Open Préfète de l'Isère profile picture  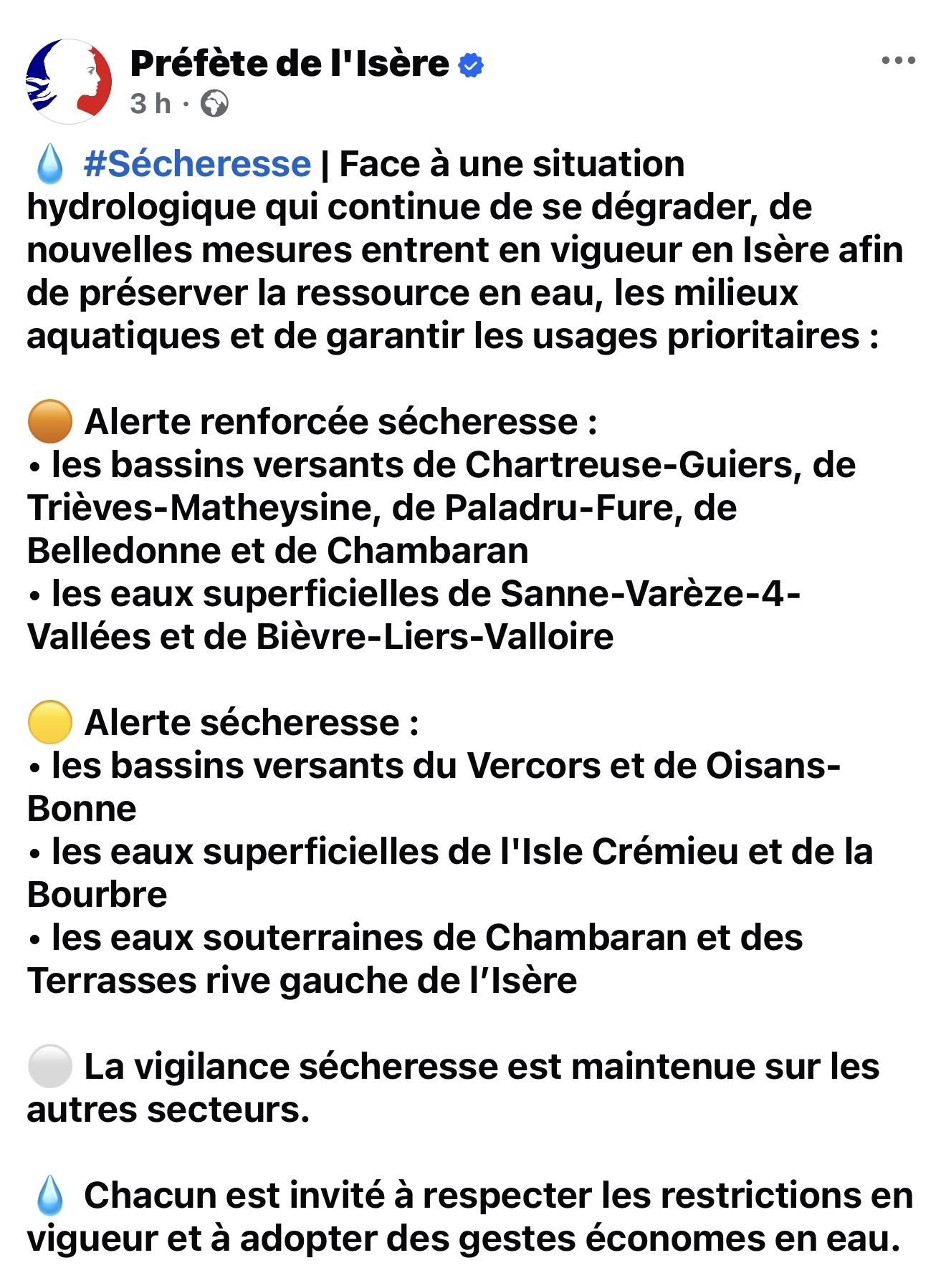(x=69, y=81)
